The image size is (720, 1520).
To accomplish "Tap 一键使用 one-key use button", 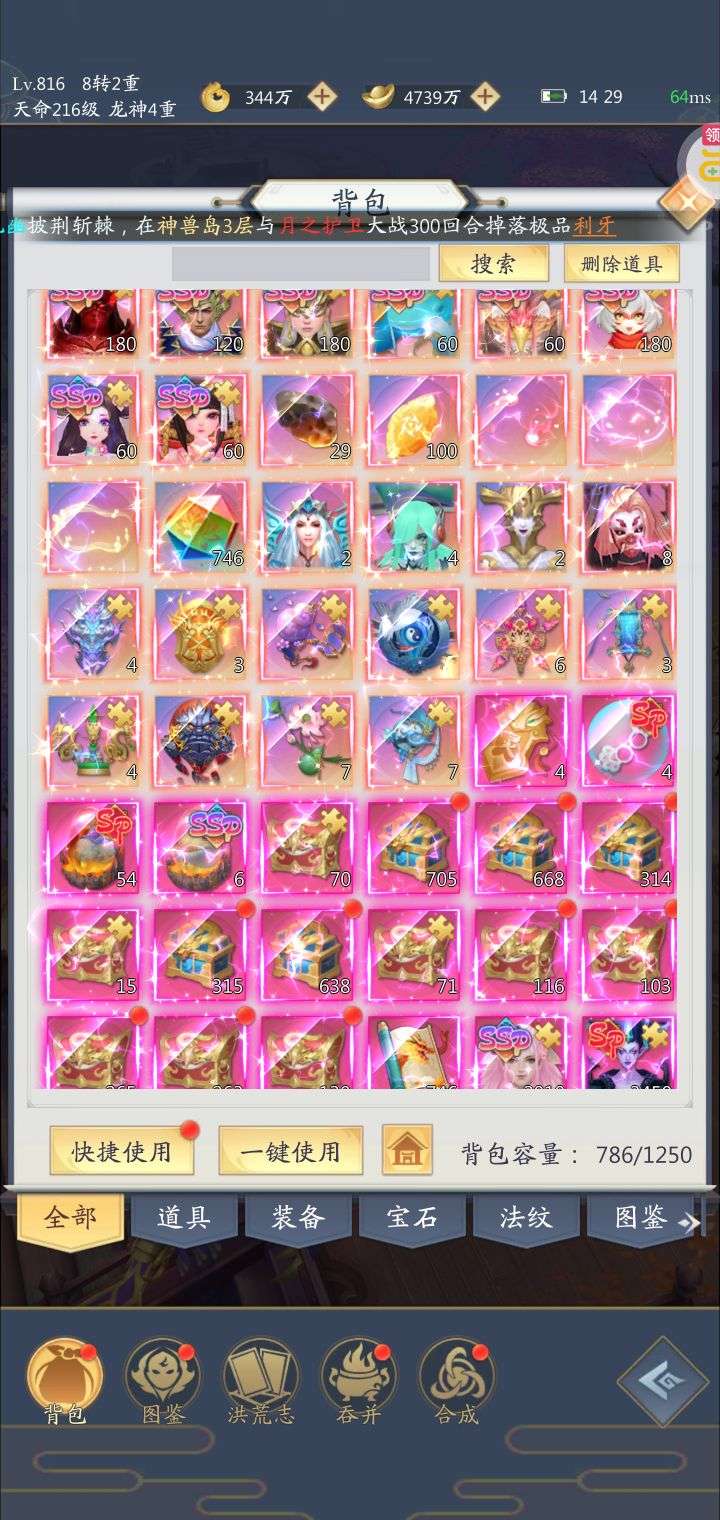I will (290, 1151).
